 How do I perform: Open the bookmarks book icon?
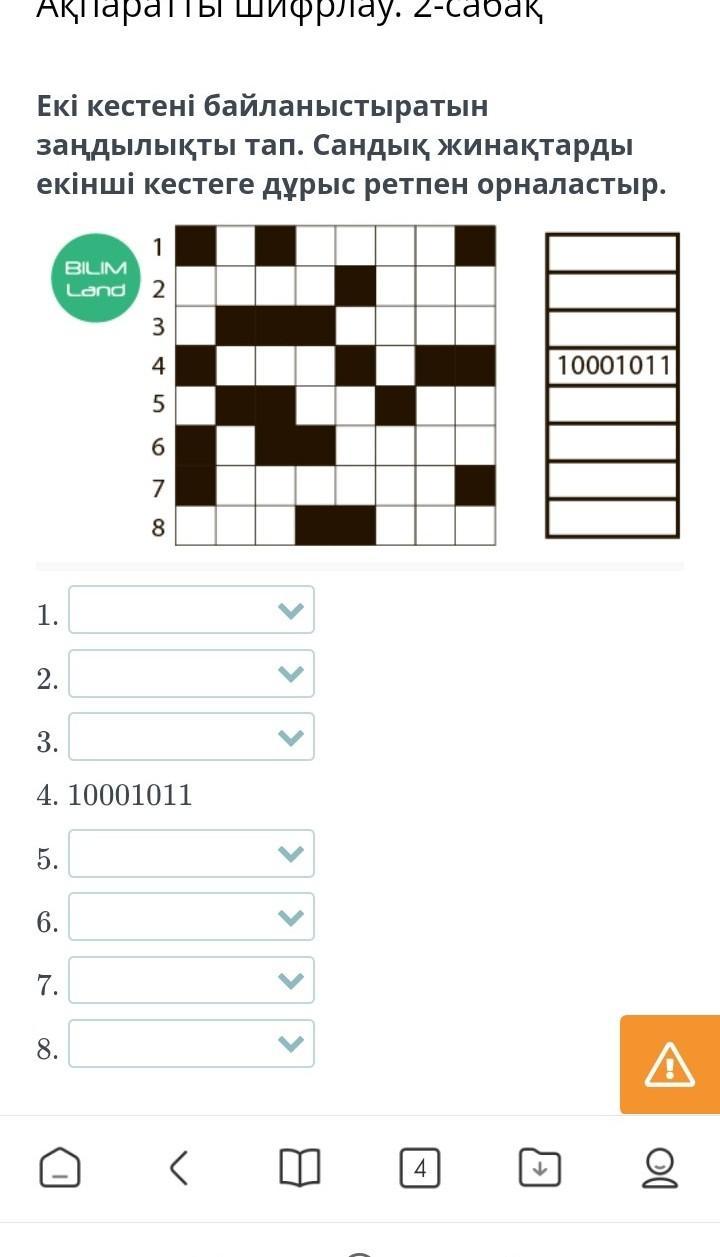click(300, 1167)
